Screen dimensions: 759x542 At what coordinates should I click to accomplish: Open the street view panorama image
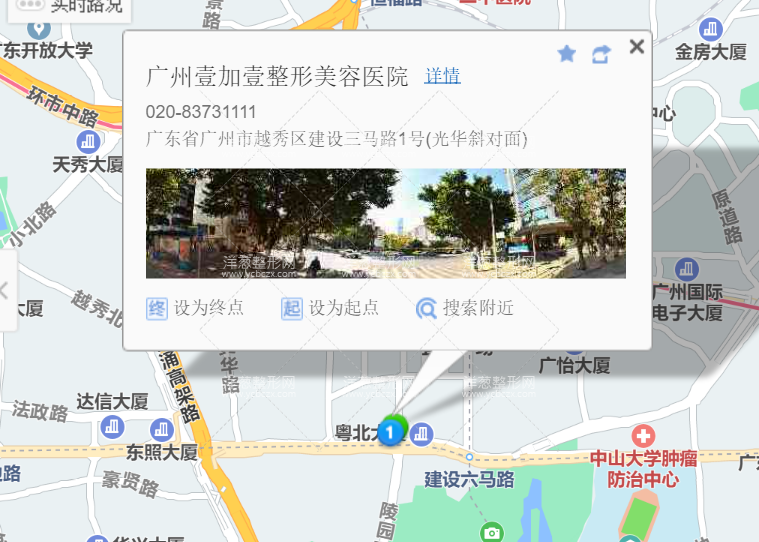[x=385, y=223]
